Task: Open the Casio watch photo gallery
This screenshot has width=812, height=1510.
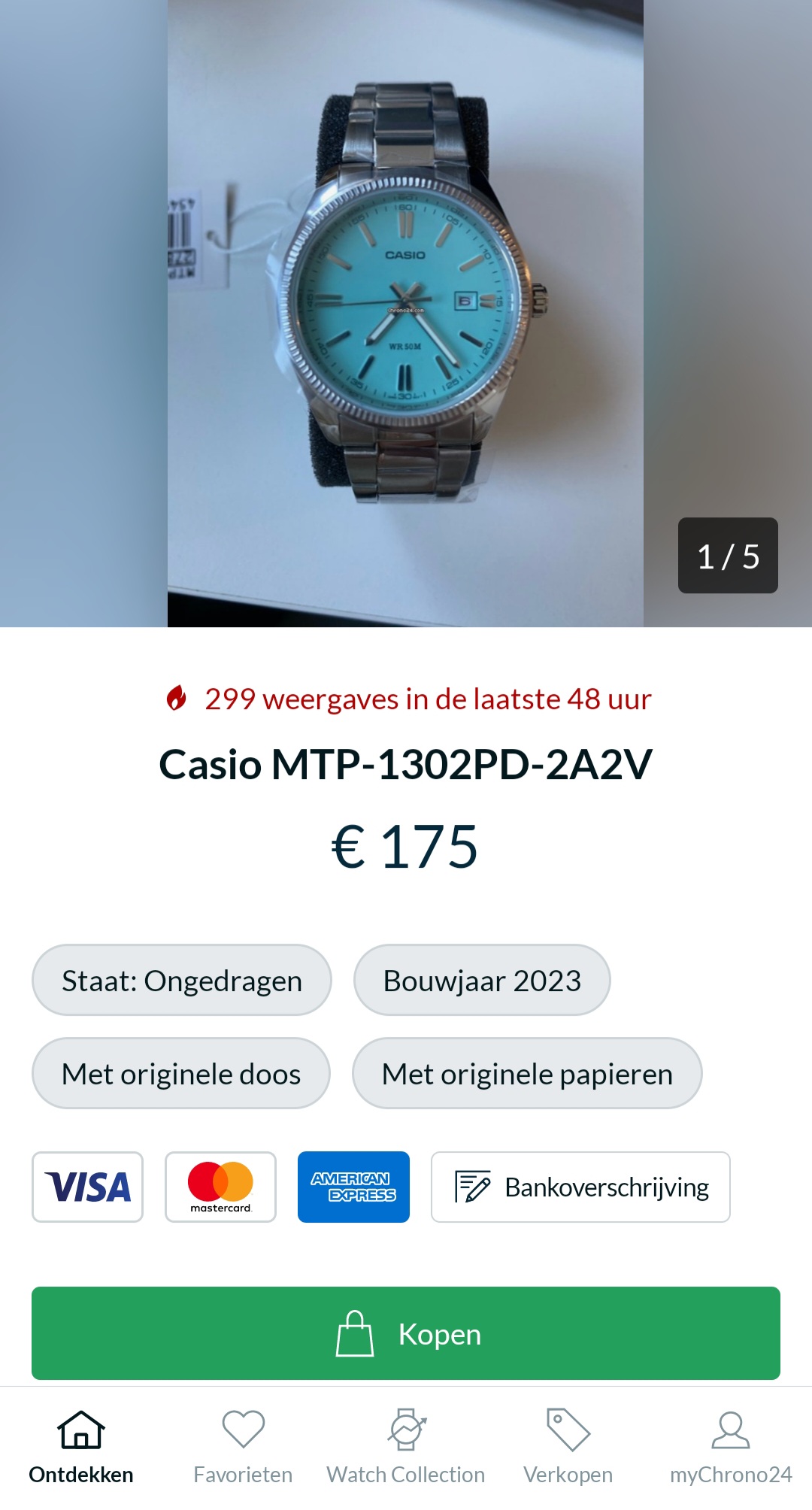Action: click(405, 313)
